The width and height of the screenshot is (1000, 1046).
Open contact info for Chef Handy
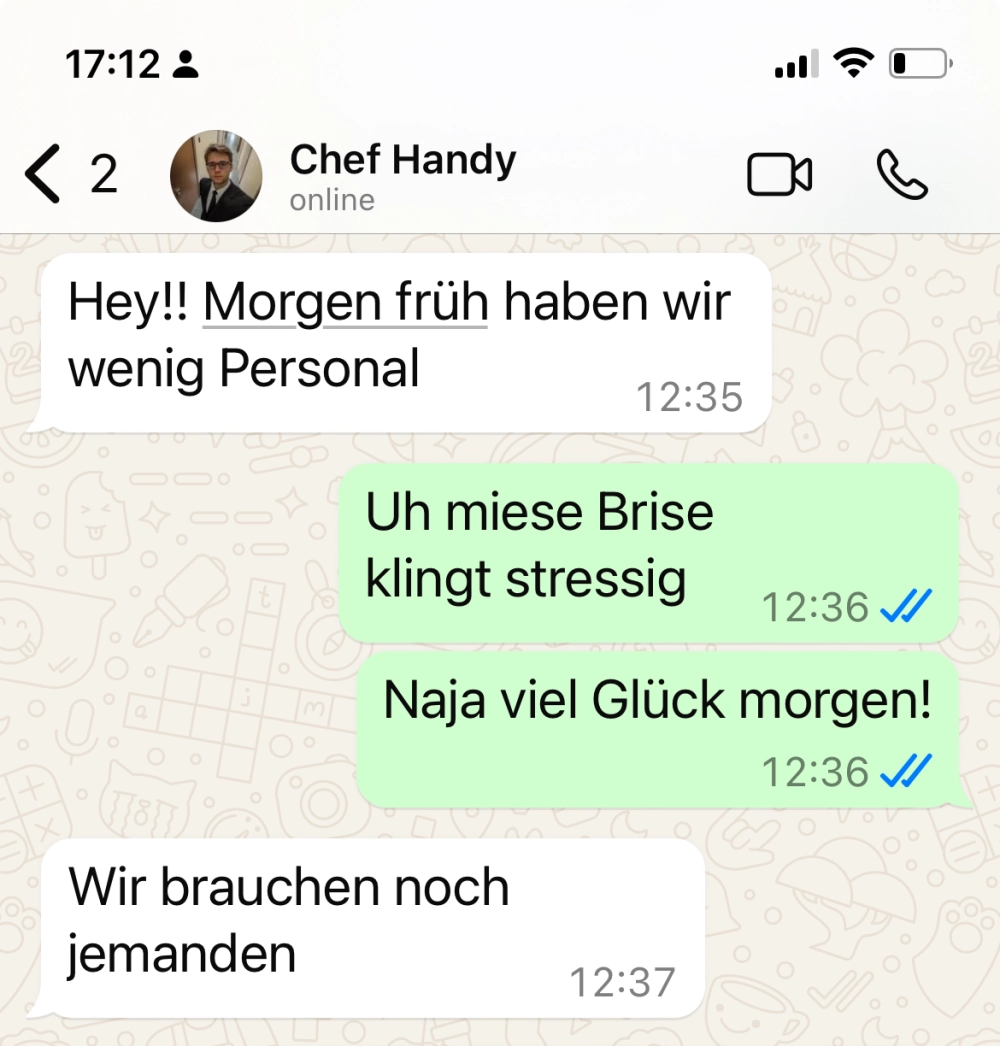(x=402, y=174)
